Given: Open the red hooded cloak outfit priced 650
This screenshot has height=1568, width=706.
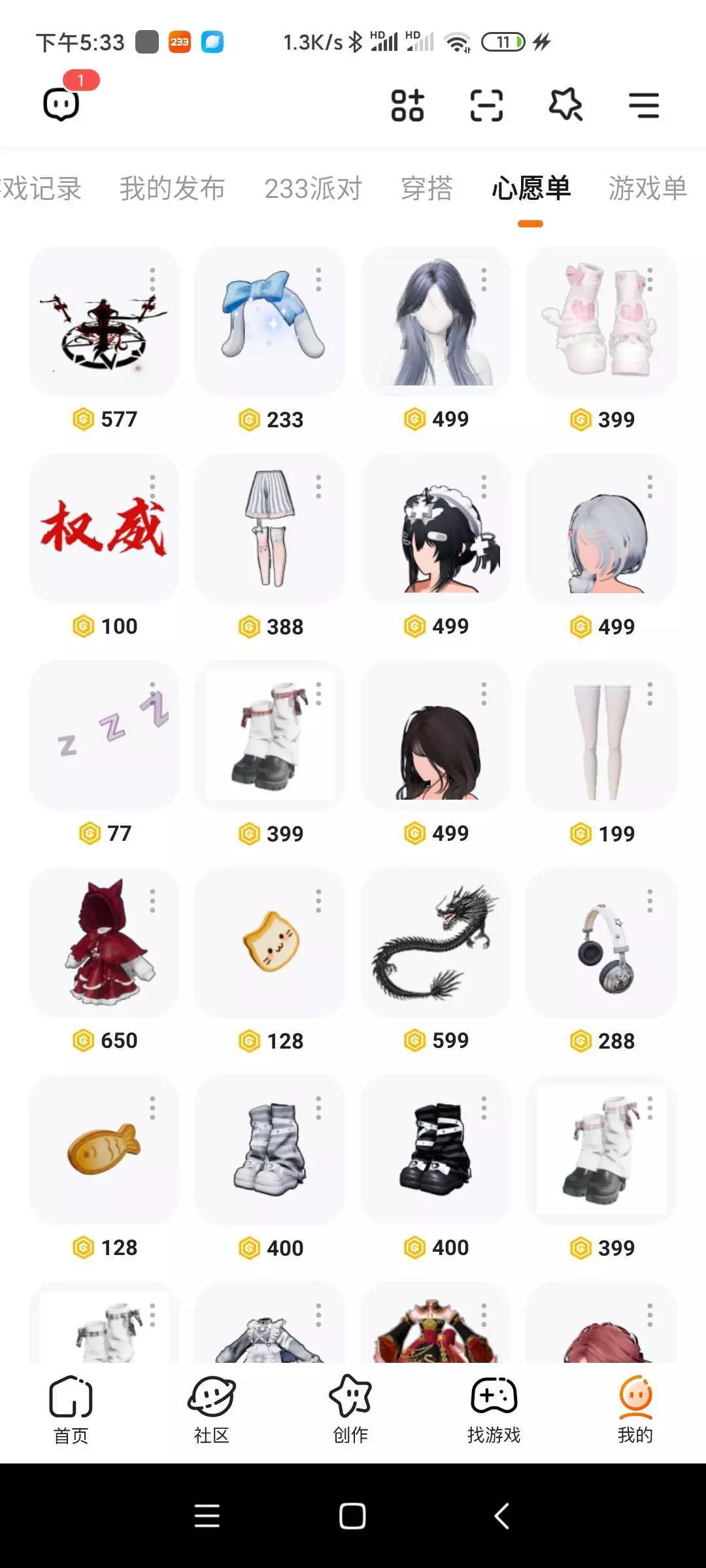Looking at the screenshot, I should pos(104,942).
